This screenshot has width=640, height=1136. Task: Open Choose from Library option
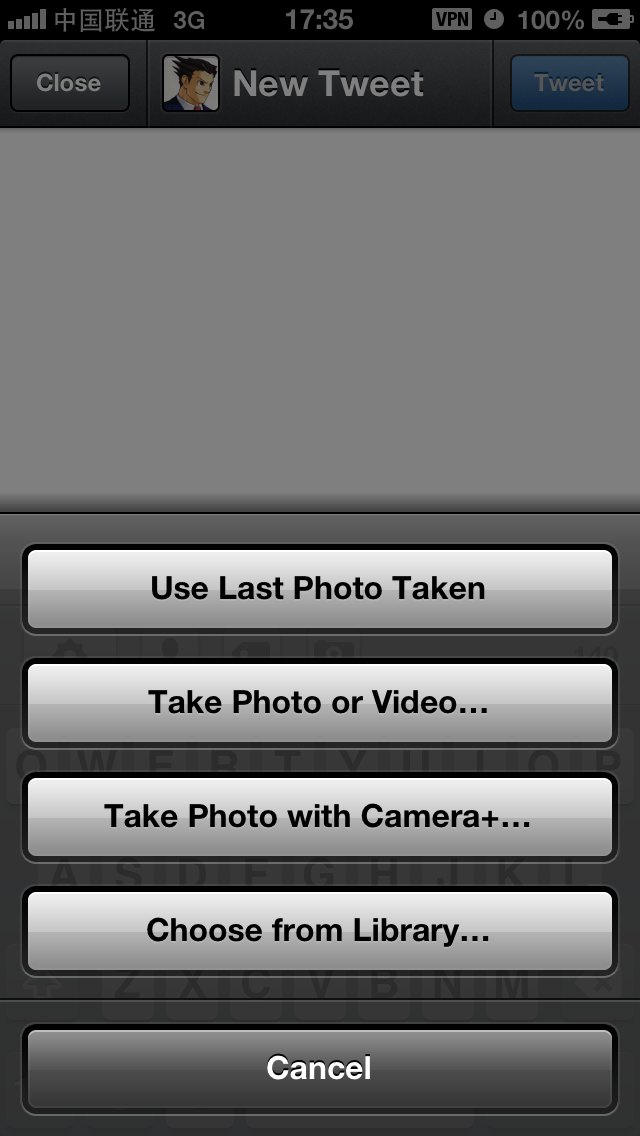click(320, 930)
